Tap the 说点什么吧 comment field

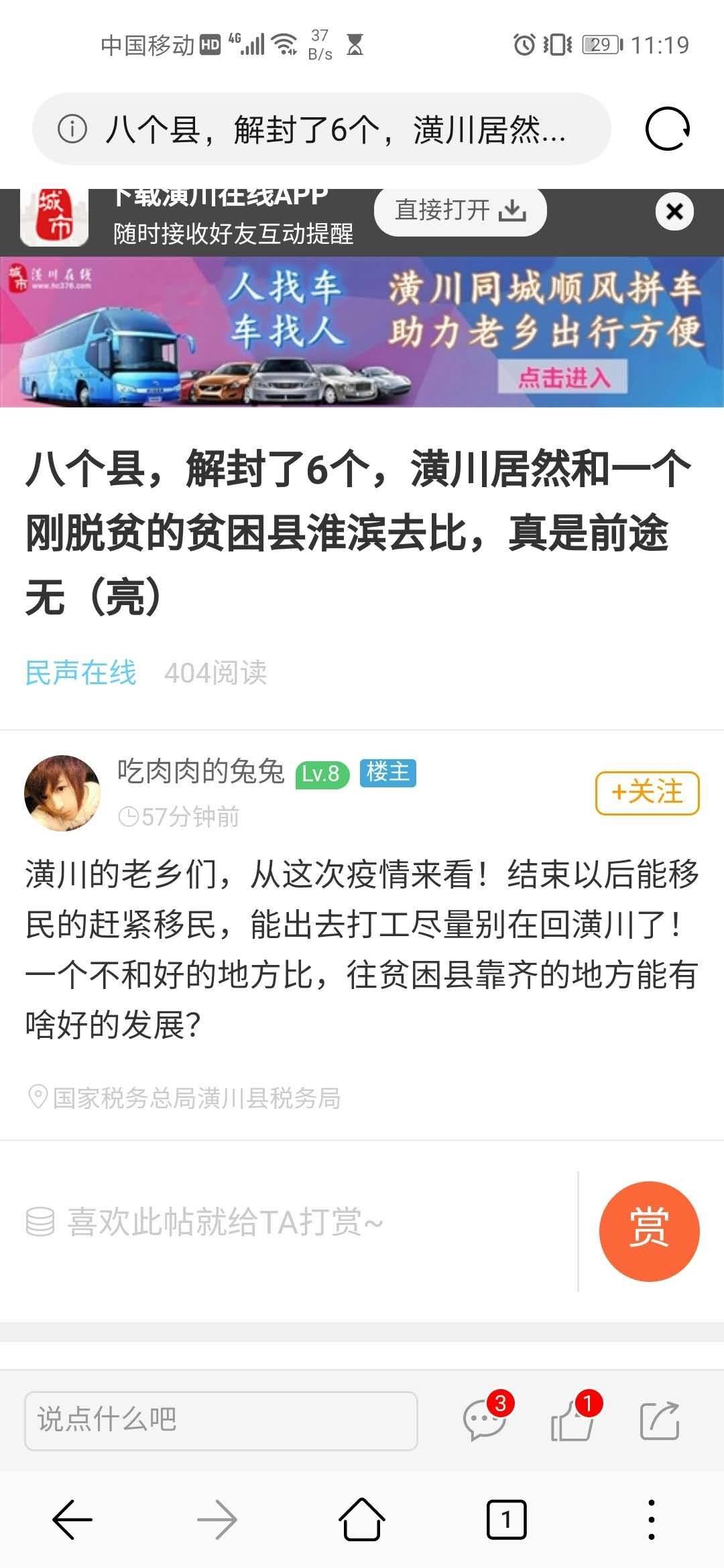coord(221,1420)
